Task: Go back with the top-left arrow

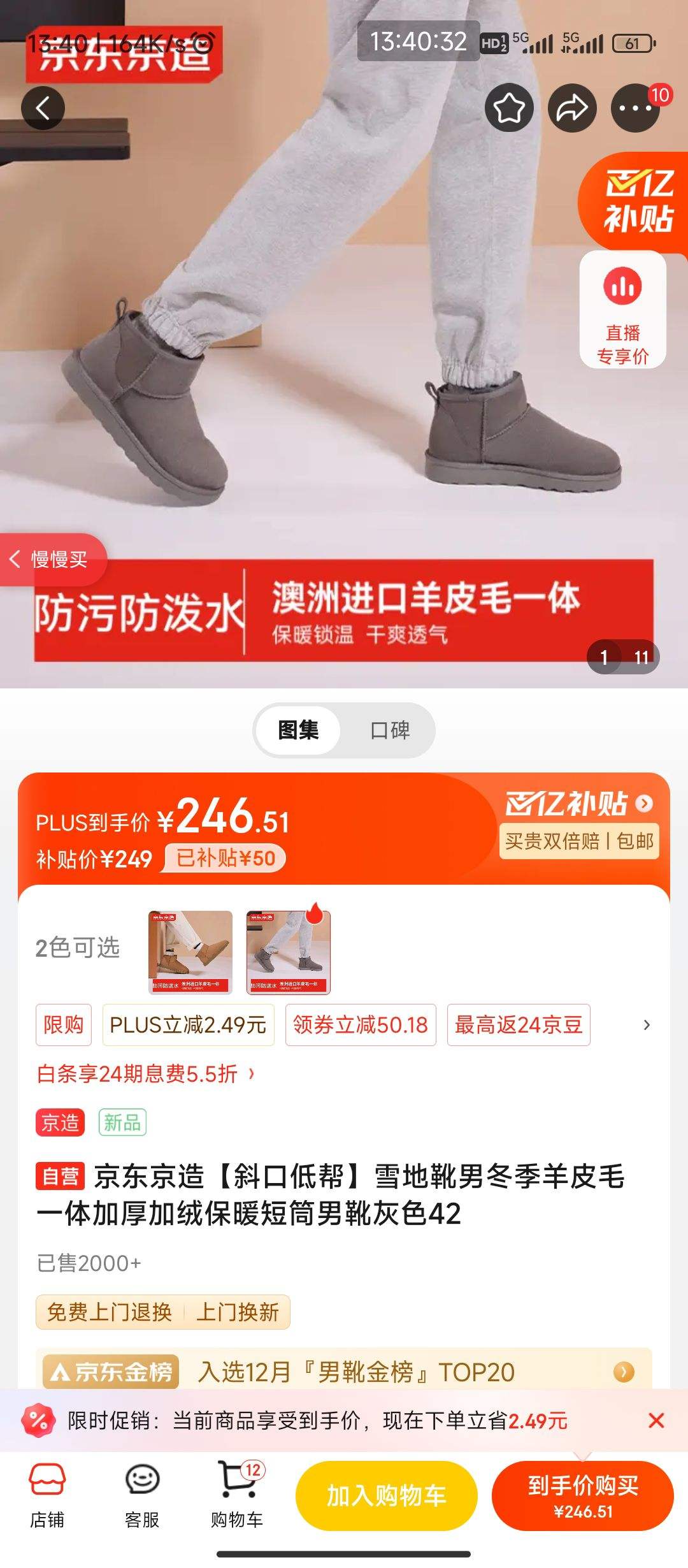Action: [x=43, y=108]
